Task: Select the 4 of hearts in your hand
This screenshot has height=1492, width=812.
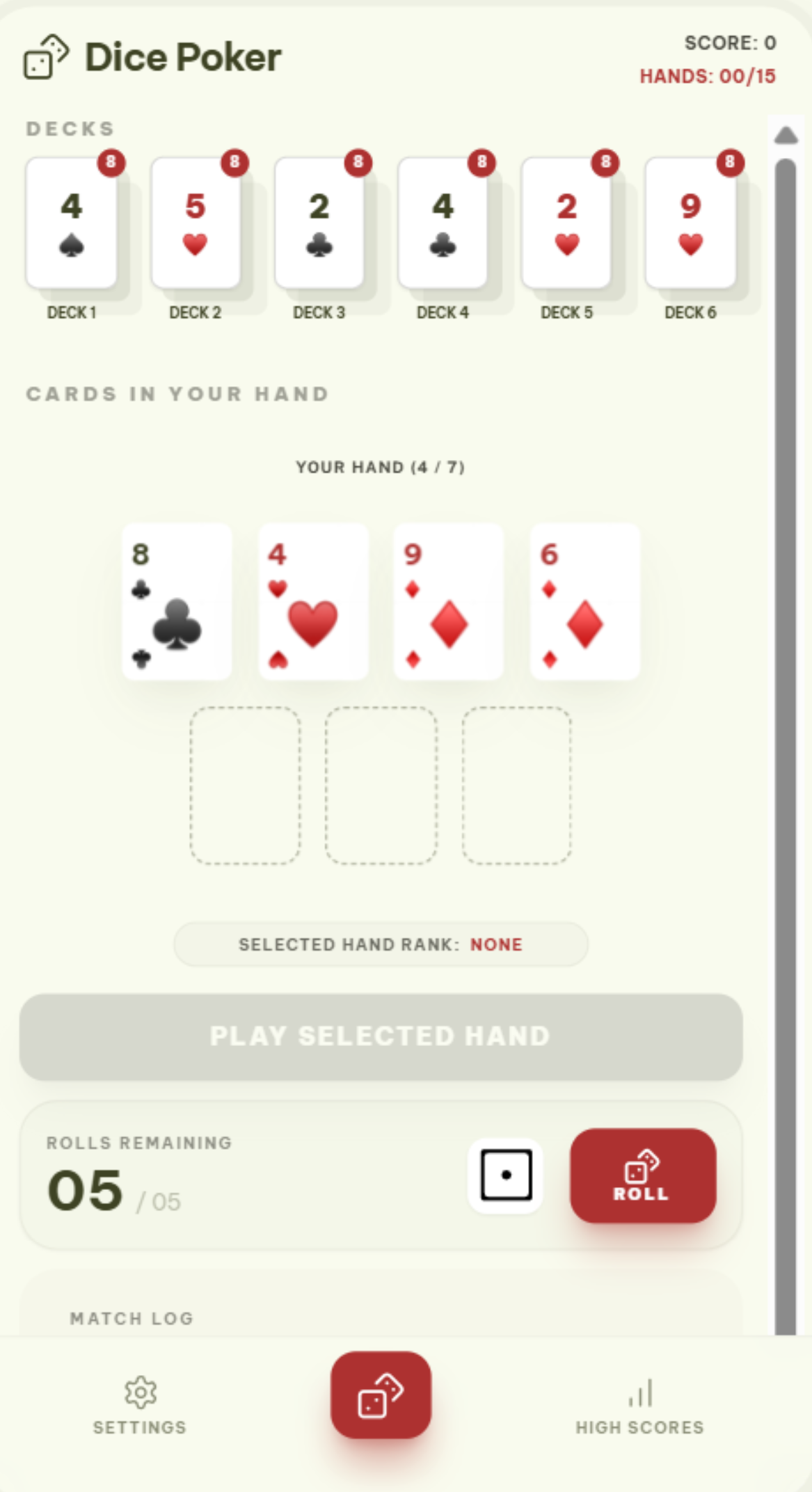Action: point(313,602)
